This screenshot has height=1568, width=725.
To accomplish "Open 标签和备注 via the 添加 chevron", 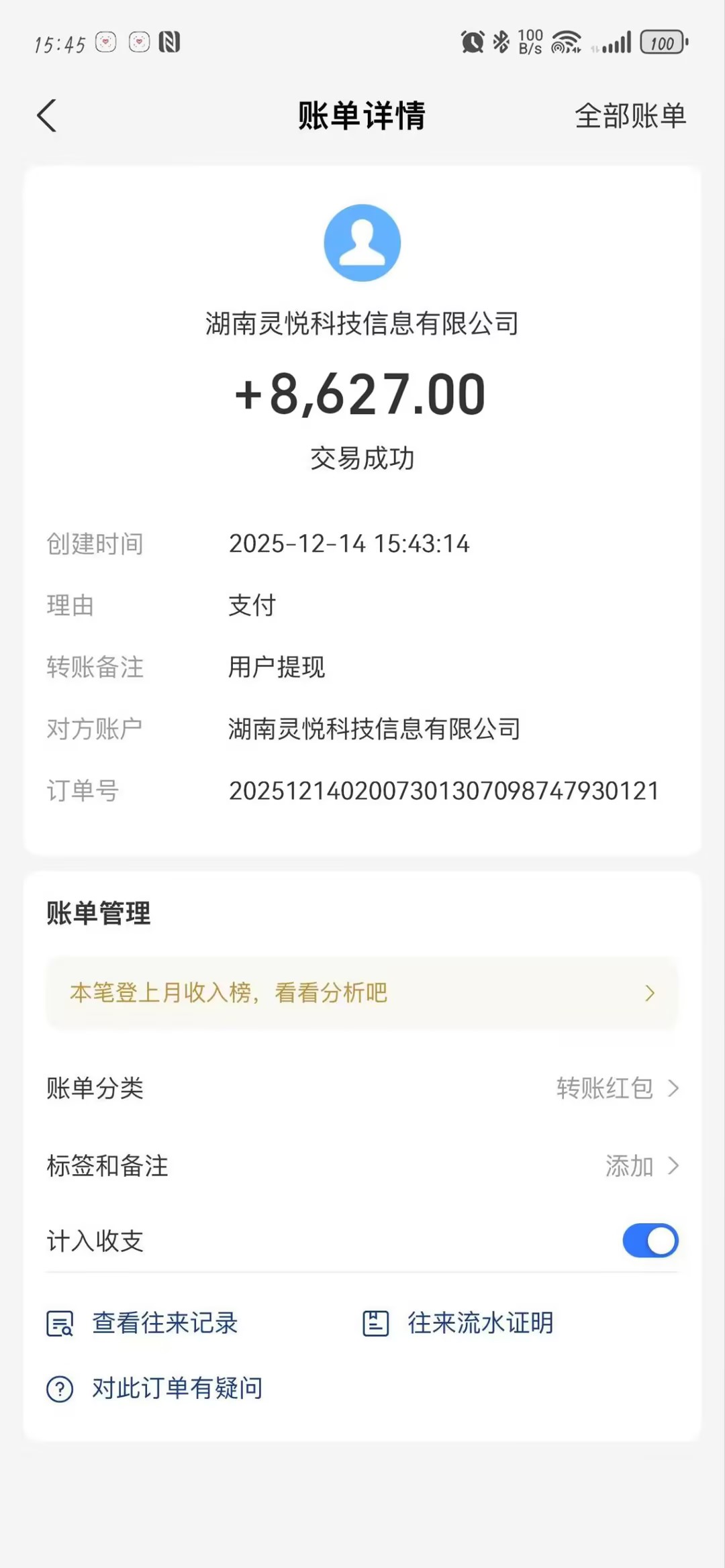I will pos(646,1166).
